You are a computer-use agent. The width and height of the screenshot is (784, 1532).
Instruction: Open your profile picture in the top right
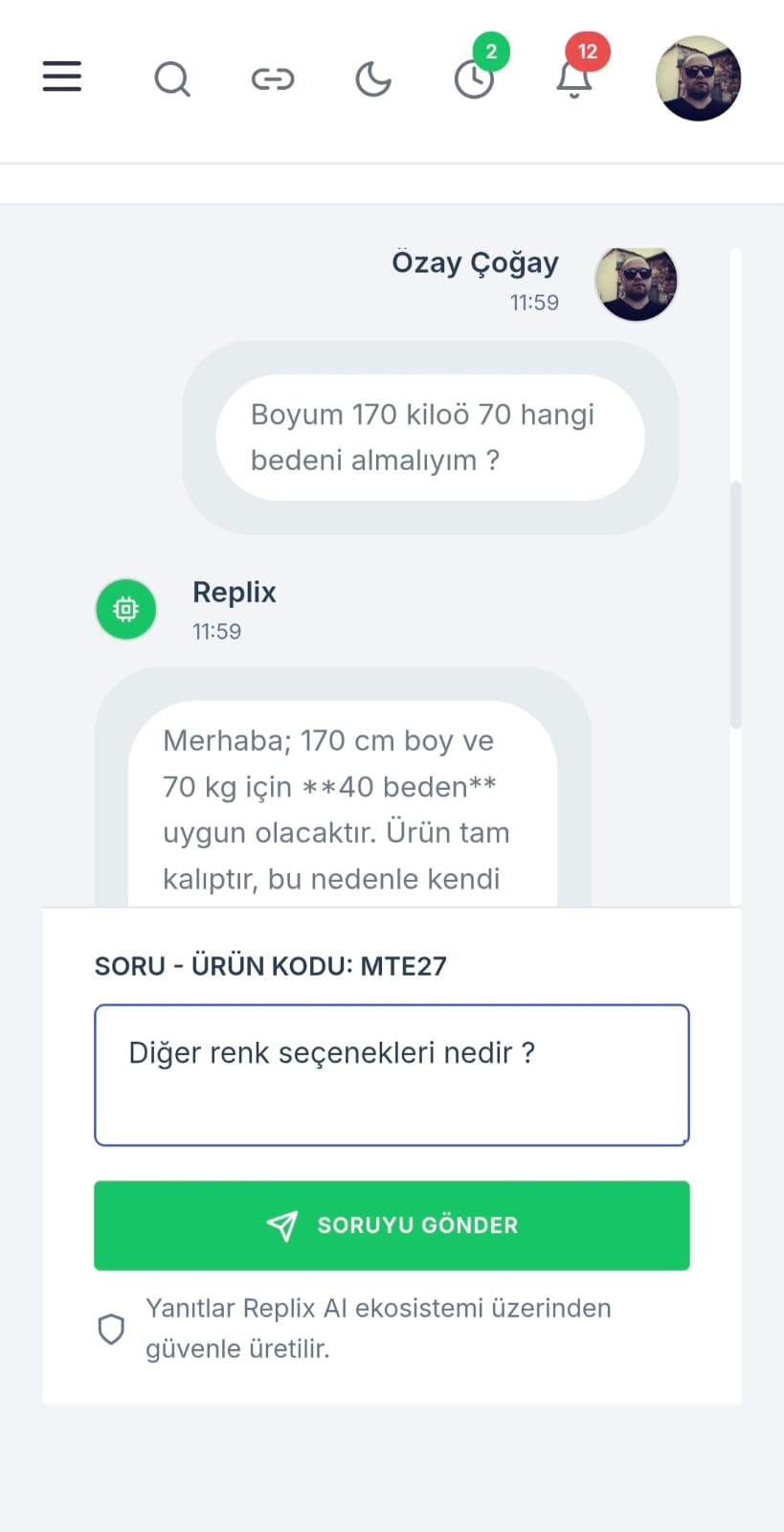click(x=698, y=79)
